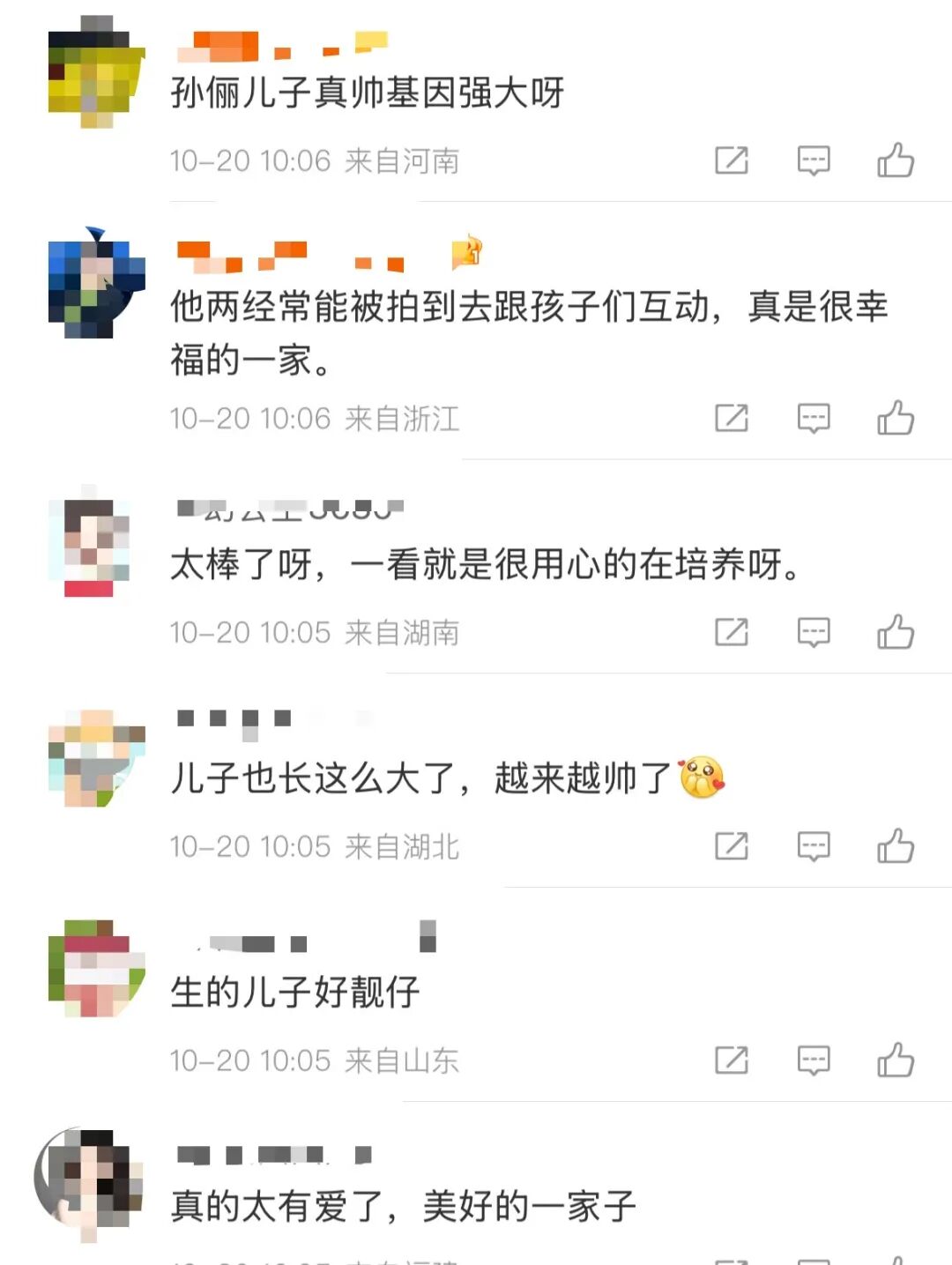Like the comment 孙俪儿子真帅基因强大呀
Viewport: 952px width, 1265px height.
pyautogui.click(x=895, y=160)
